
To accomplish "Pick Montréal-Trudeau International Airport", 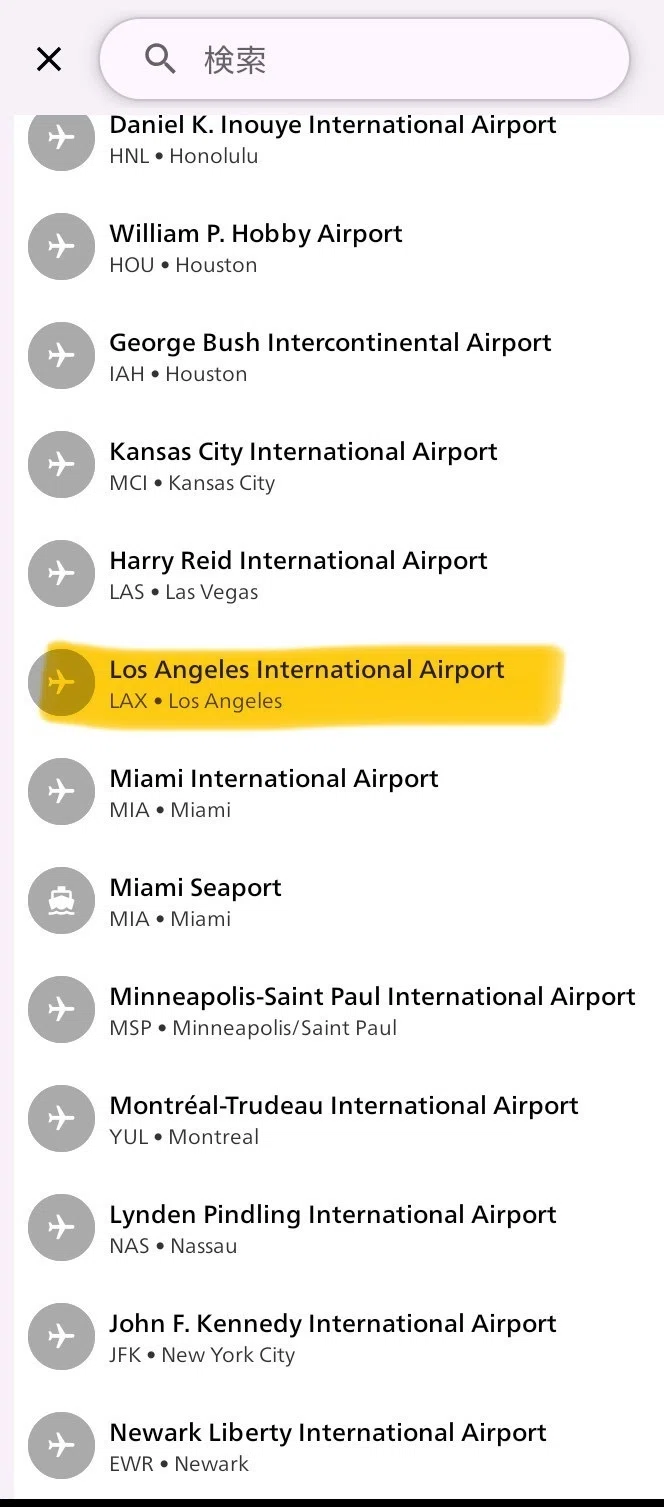I will 339,1119.
